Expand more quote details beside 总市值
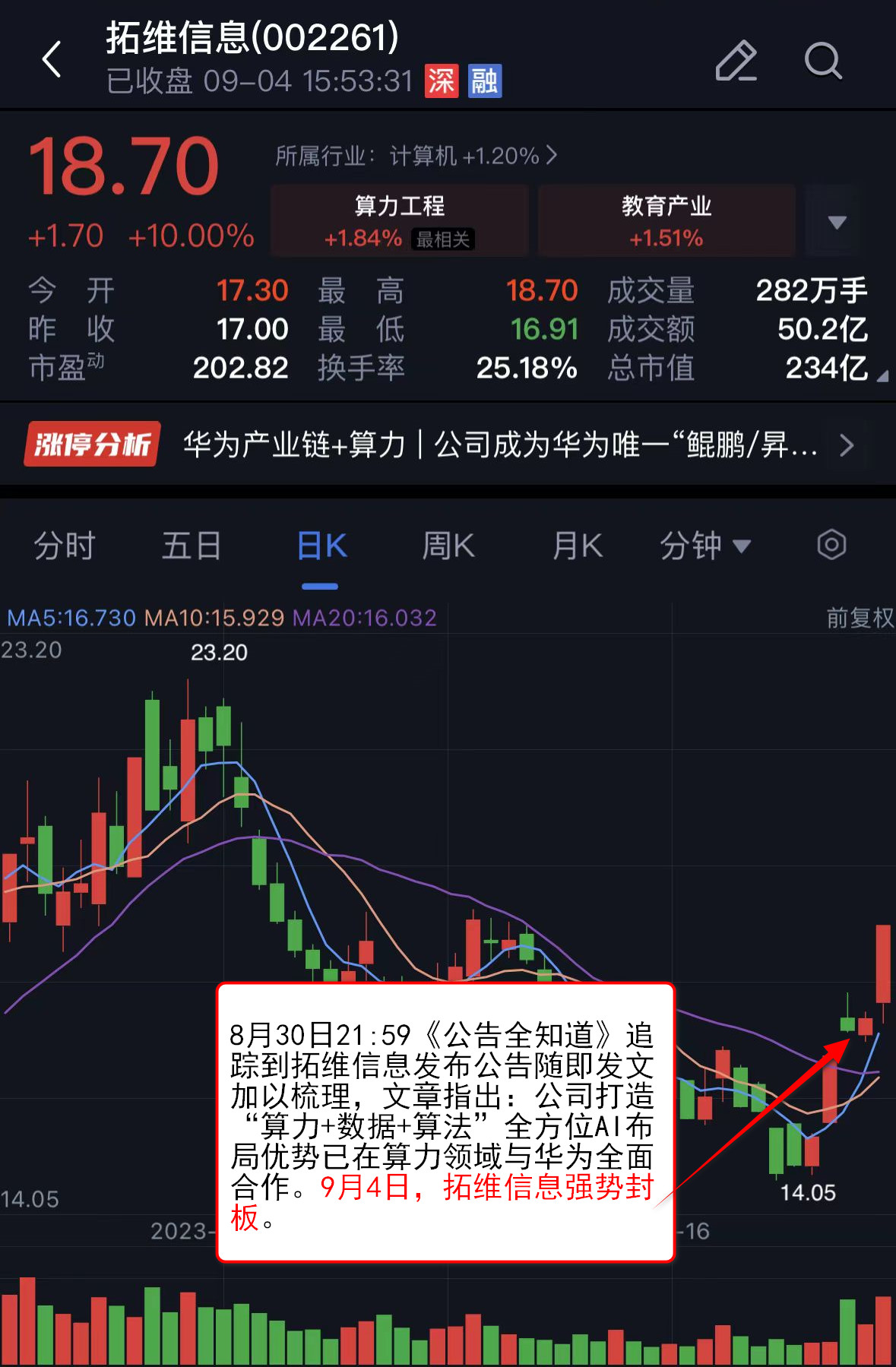 point(882,376)
